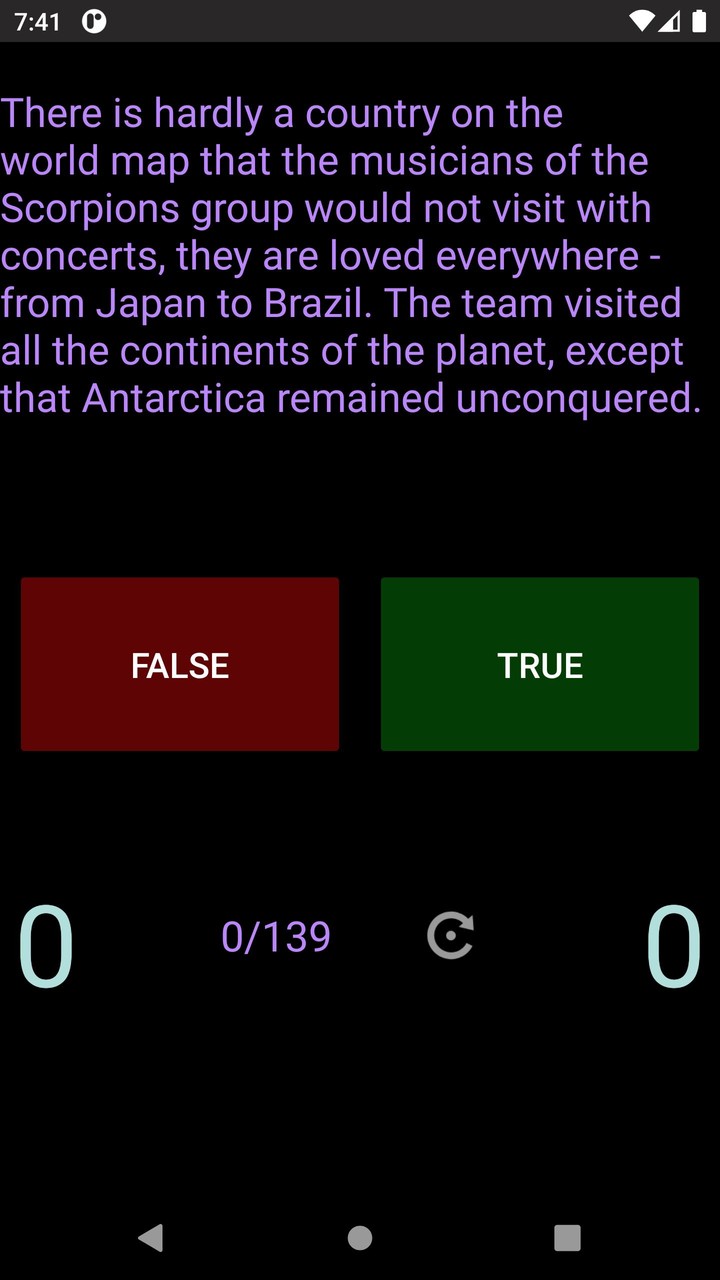Answer FALSE to the Scorpions statement
720x1280 pixels.
point(180,664)
